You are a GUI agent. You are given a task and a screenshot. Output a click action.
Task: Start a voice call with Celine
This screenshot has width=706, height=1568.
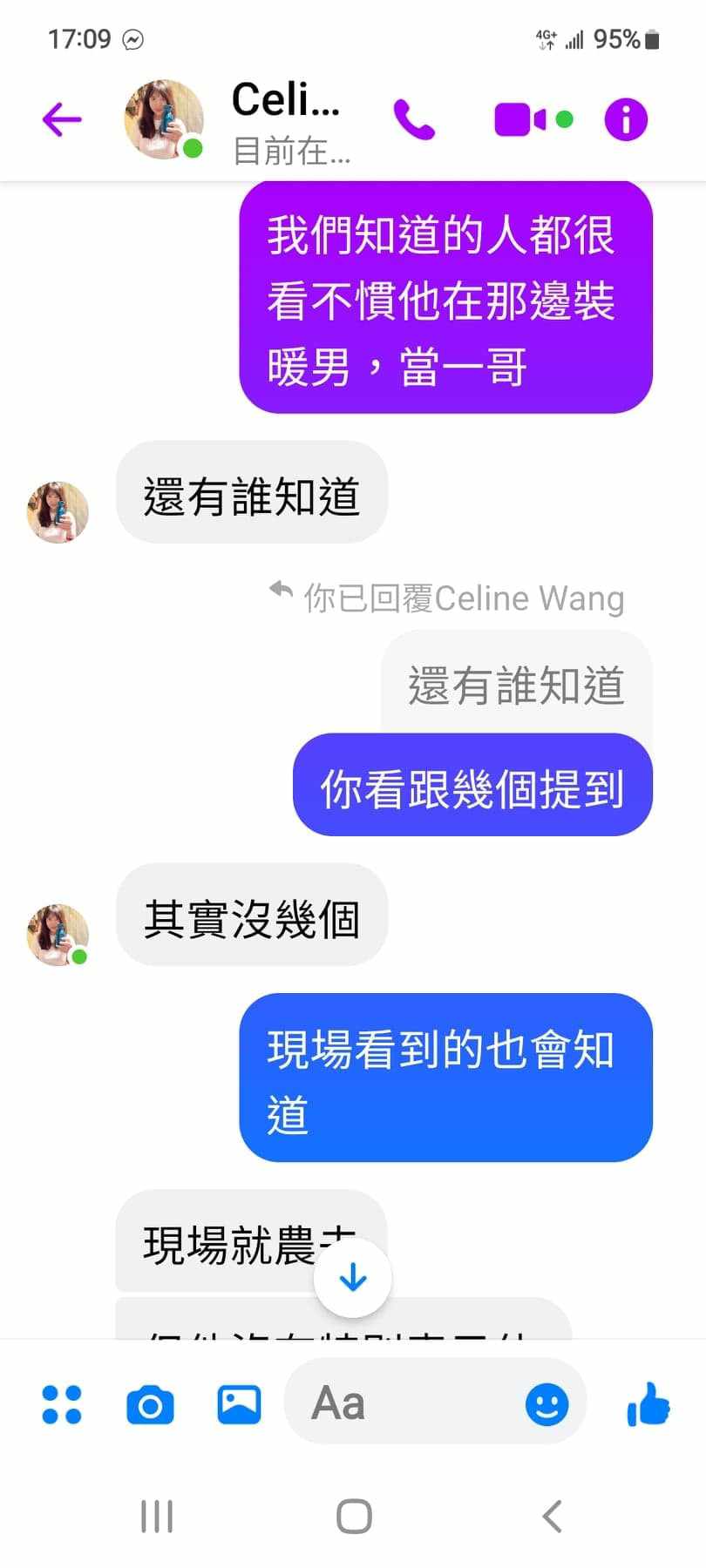pyautogui.click(x=414, y=119)
